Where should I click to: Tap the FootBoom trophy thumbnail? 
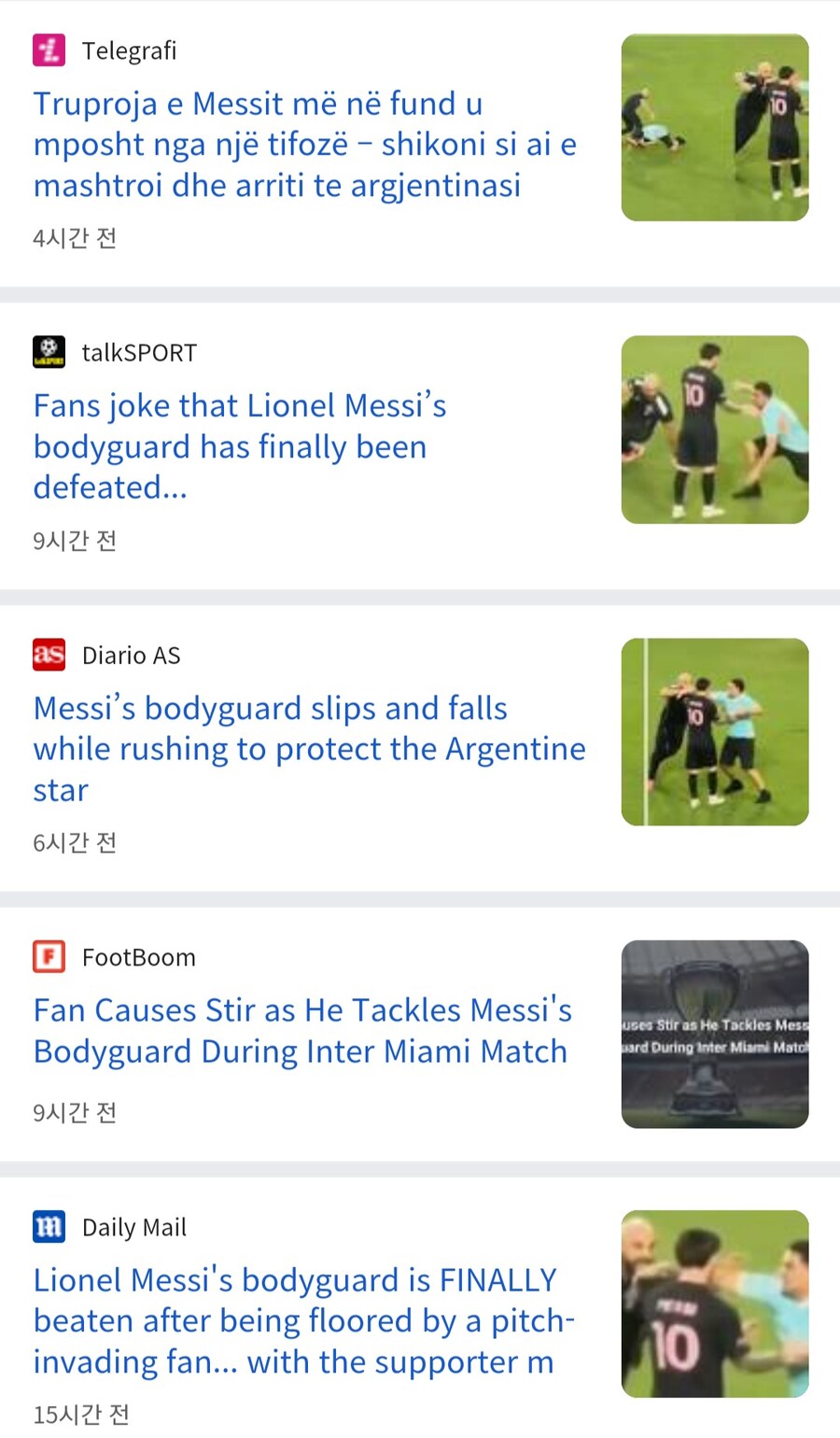coord(715,1034)
